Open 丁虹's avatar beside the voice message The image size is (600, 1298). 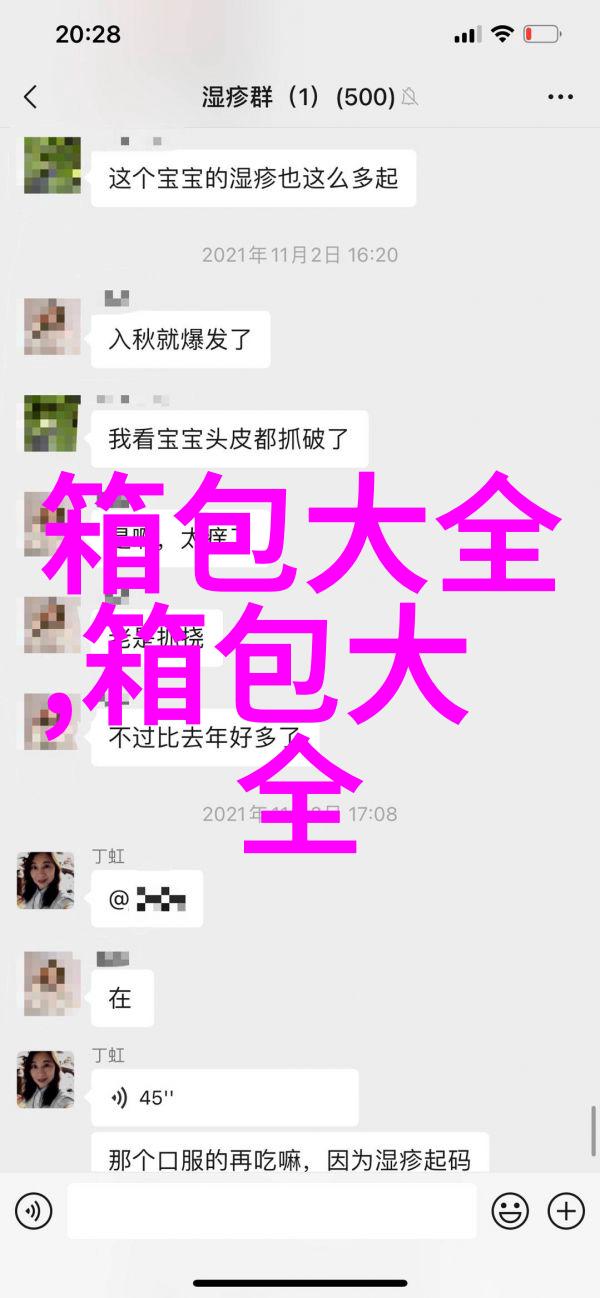[45, 1079]
